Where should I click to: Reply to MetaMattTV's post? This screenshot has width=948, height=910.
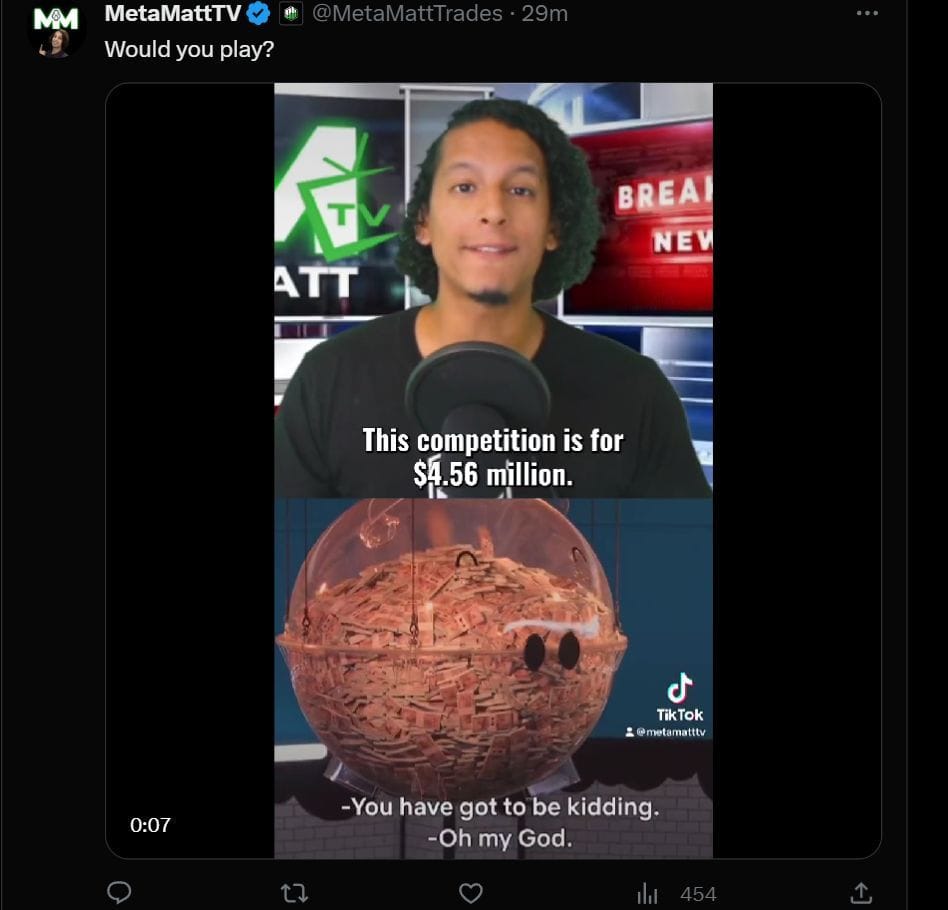pos(119,893)
